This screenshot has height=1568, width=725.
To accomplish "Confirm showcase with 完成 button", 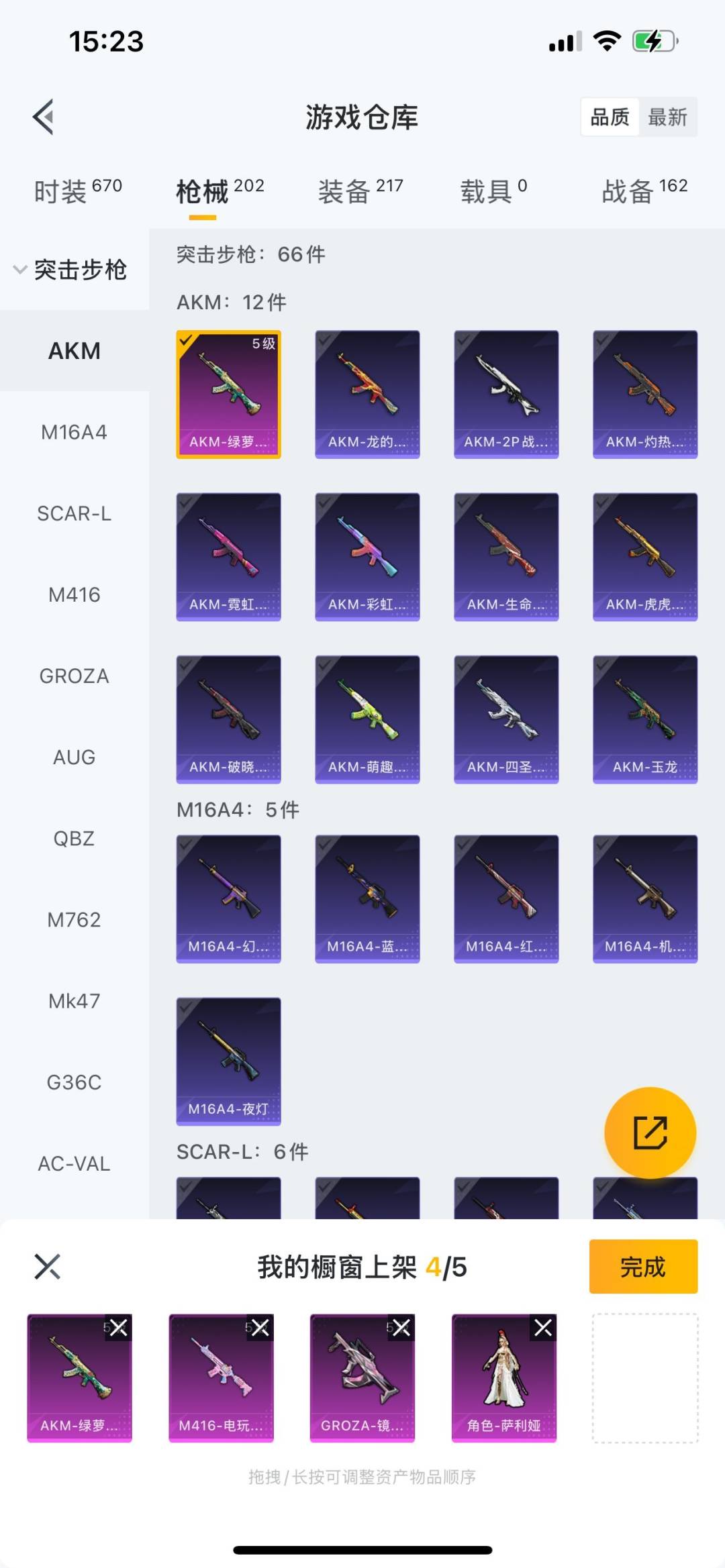I will click(x=642, y=1267).
